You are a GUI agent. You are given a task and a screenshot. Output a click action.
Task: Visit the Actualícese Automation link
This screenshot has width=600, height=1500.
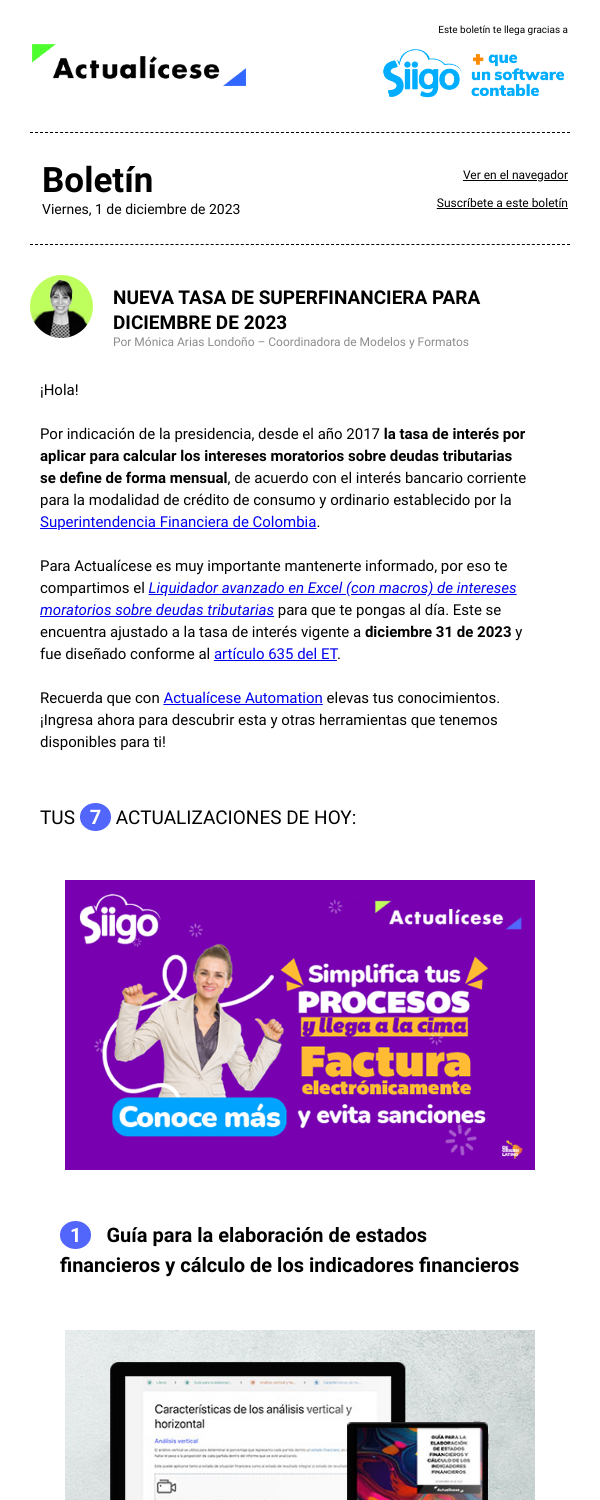(243, 698)
